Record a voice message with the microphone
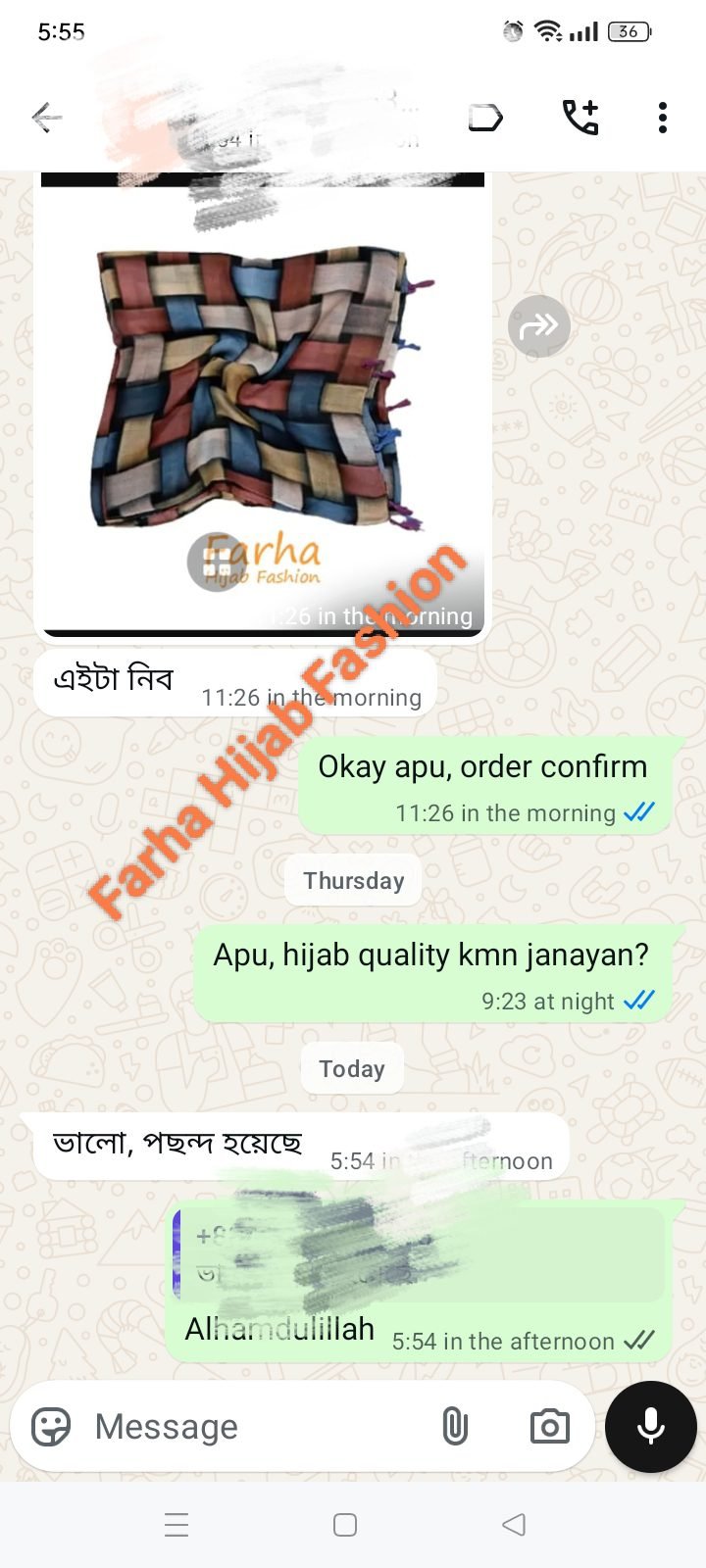The width and height of the screenshot is (706, 1568). tap(650, 1427)
